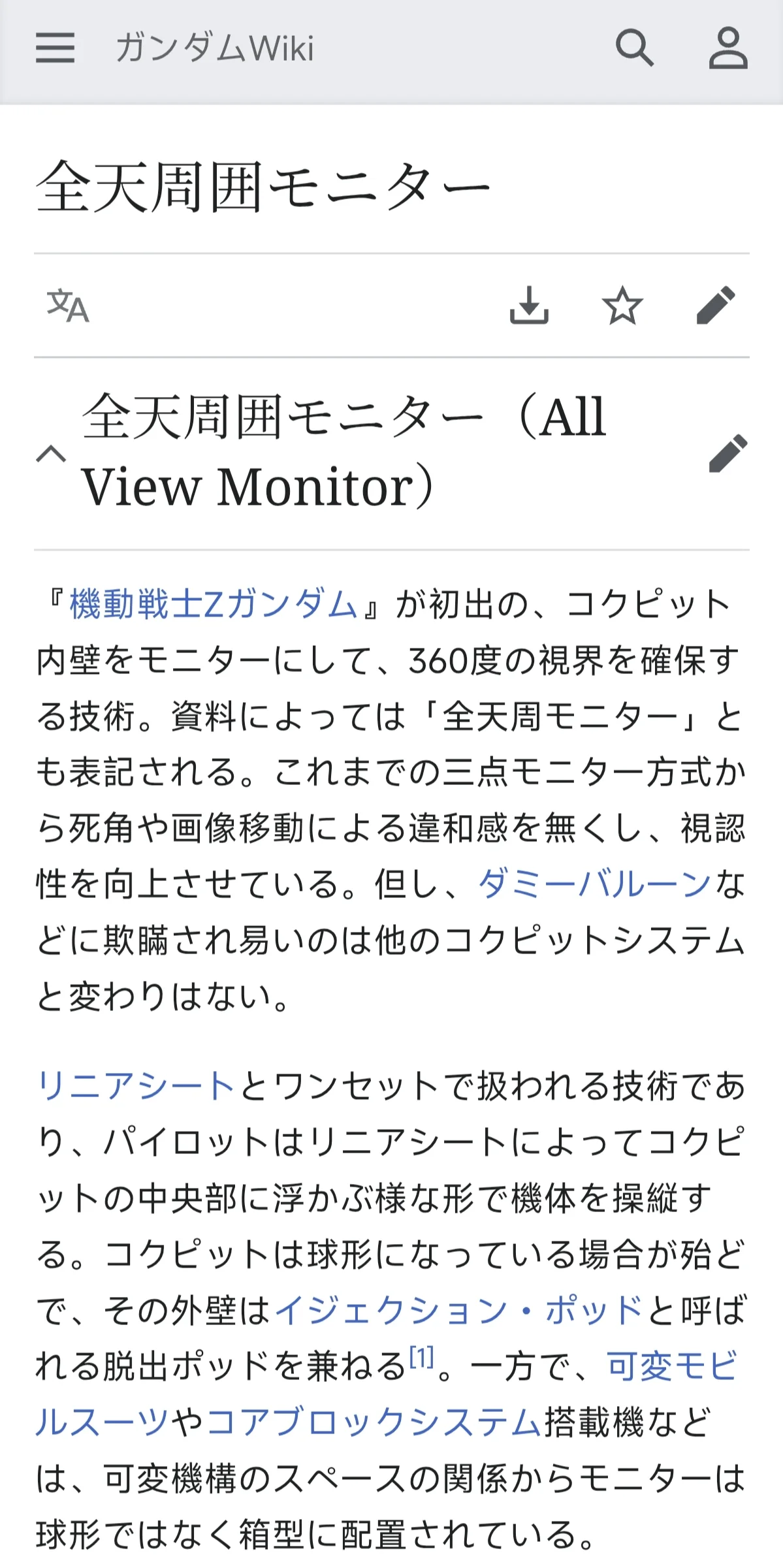The width and height of the screenshot is (783, 1568).
Task: Open the user account menu
Action: (727, 48)
